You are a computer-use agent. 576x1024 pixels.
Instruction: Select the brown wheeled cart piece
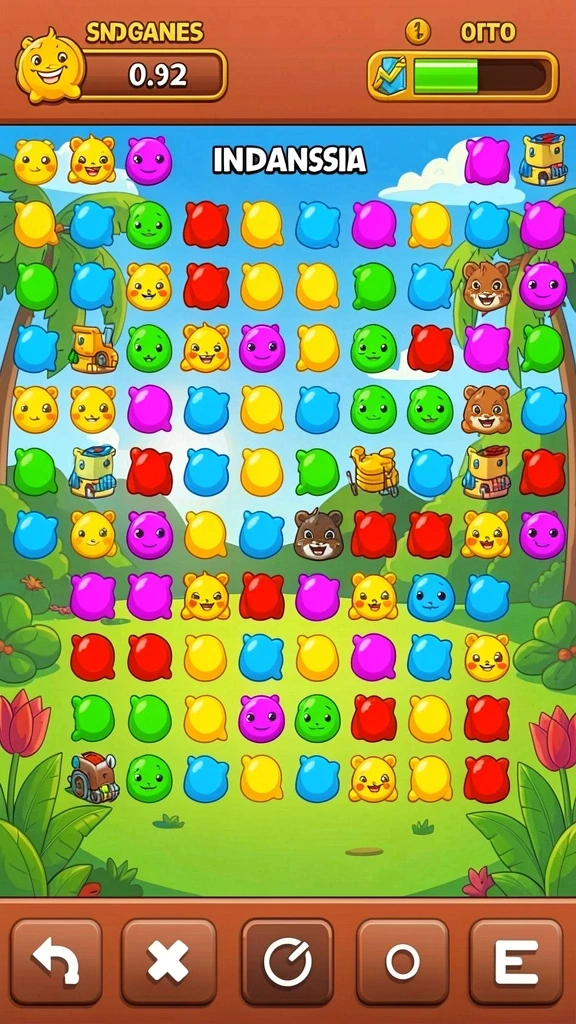click(95, 777)
